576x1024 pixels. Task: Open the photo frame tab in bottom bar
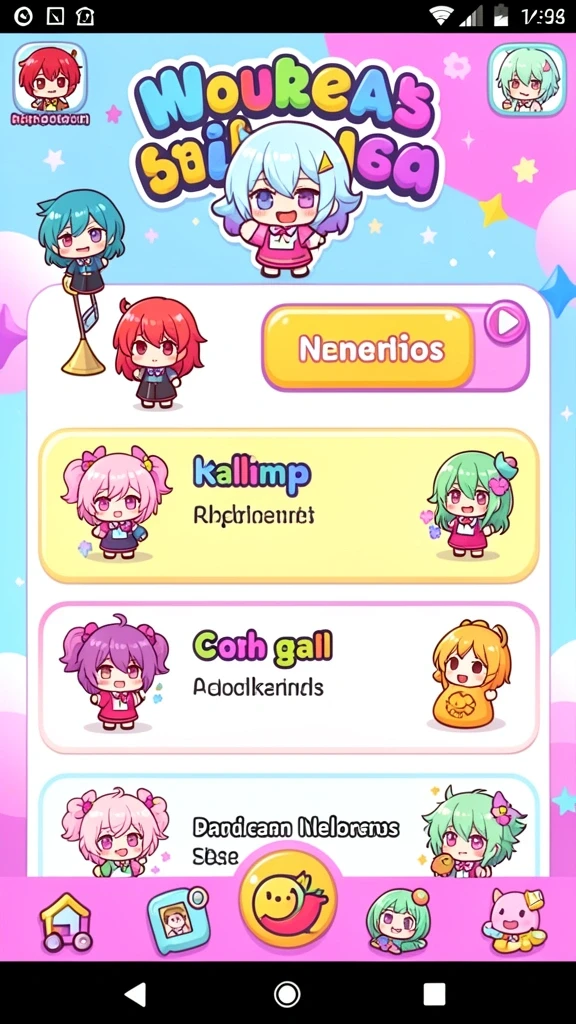pos(176,920)
